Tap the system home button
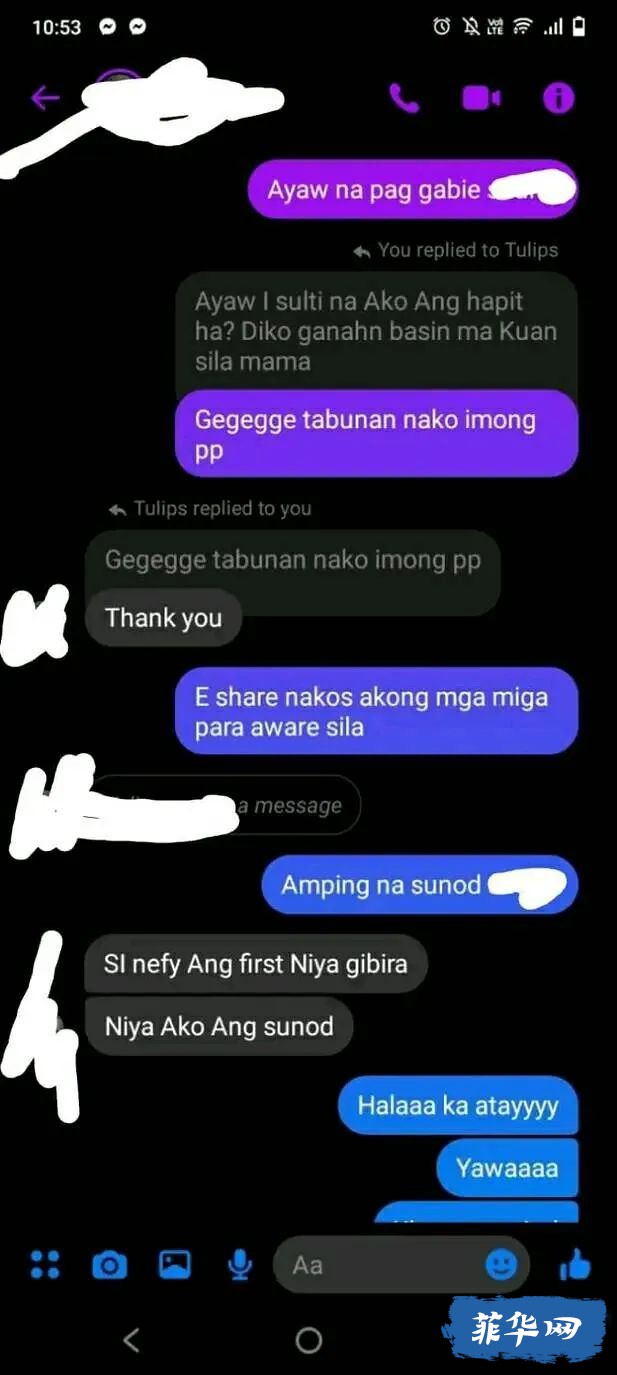617x1375 pixels. point(309,1340)
